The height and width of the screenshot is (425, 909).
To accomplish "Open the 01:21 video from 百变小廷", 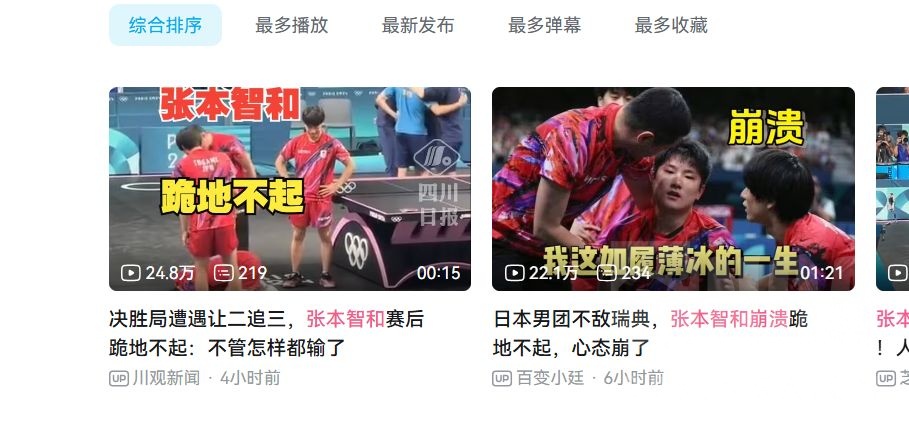I will [673, 189].
